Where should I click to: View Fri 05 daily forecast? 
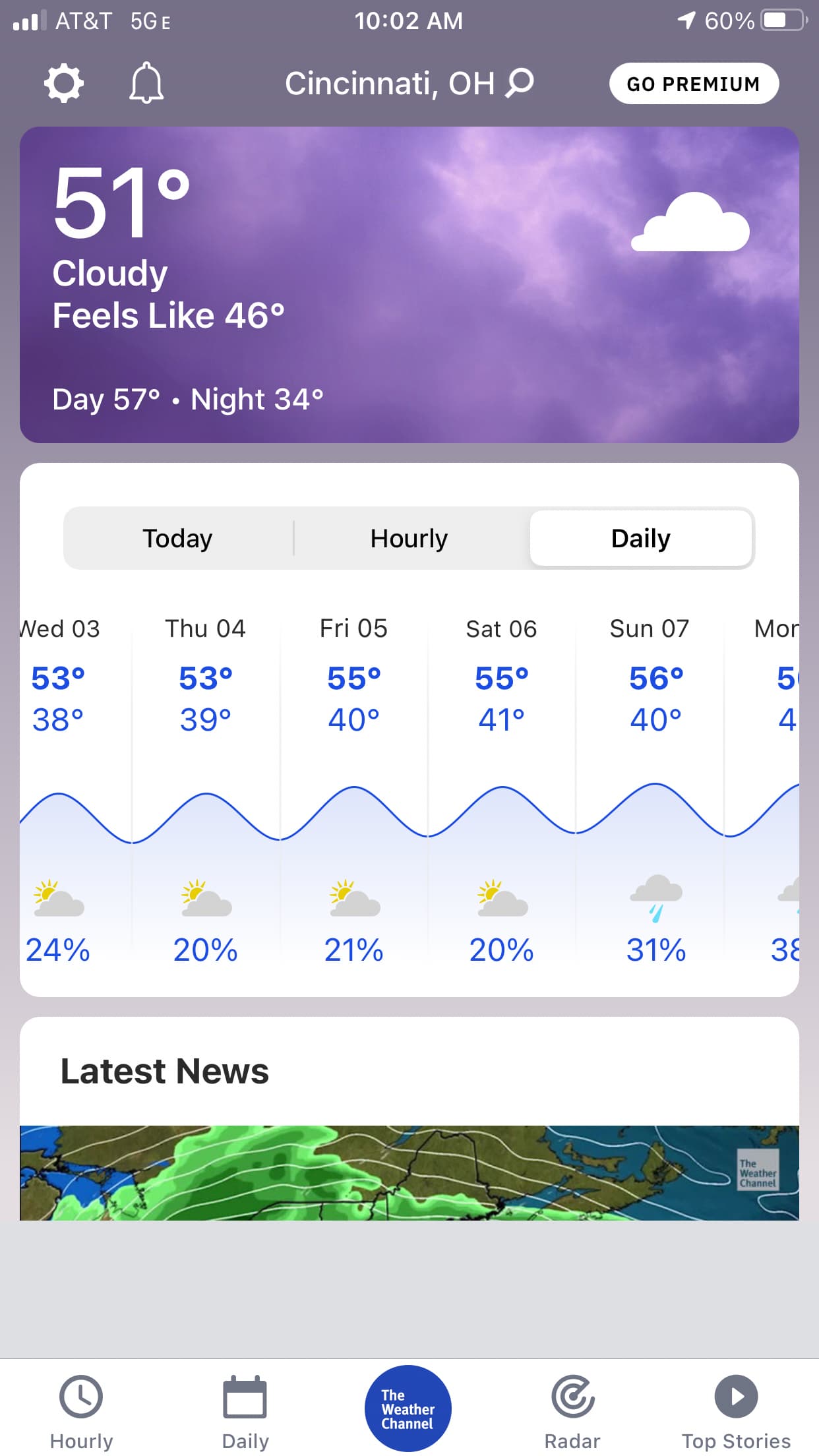coord(353,785)
